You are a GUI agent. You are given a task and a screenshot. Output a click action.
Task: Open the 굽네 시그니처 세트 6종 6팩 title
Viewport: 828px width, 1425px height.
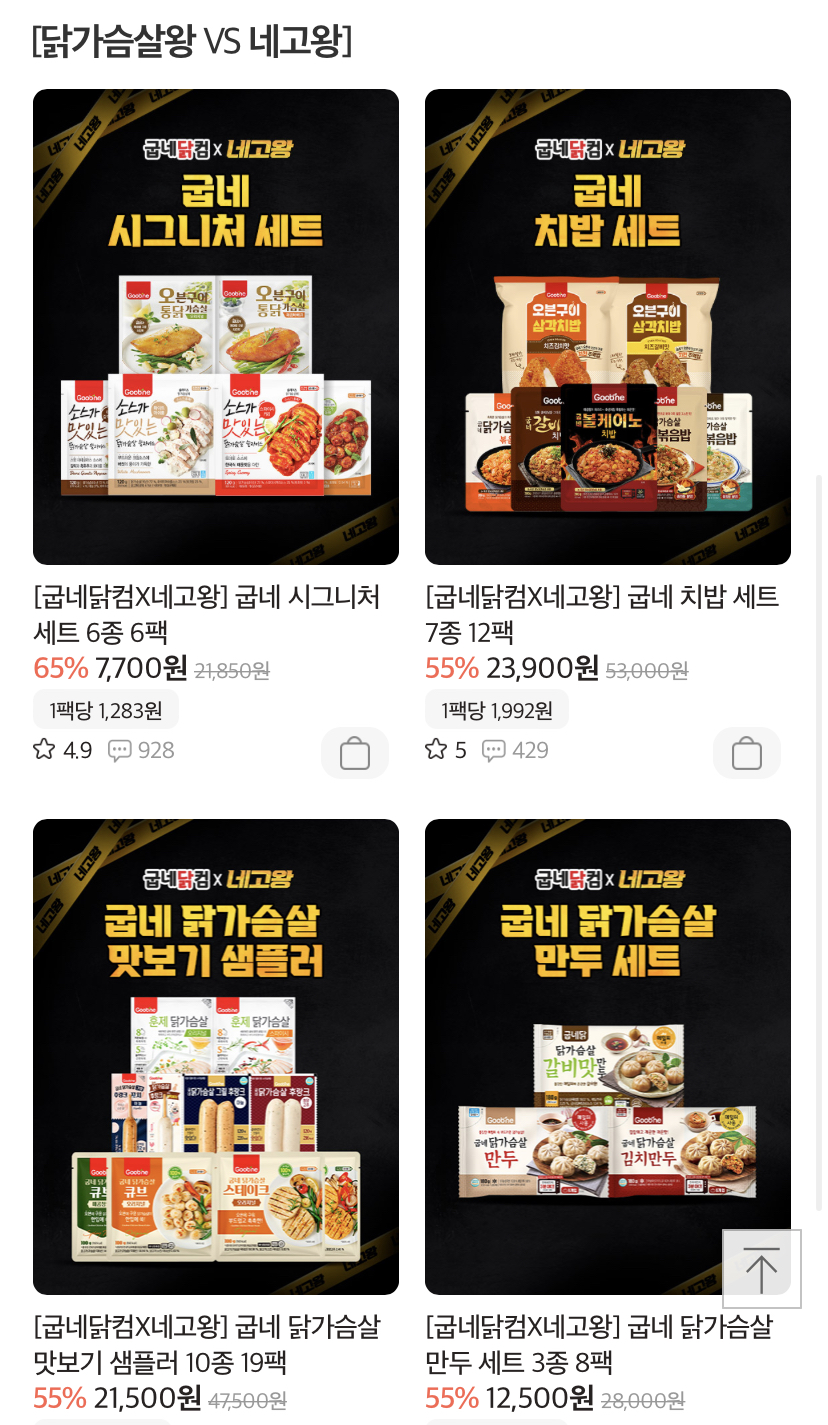206,614
